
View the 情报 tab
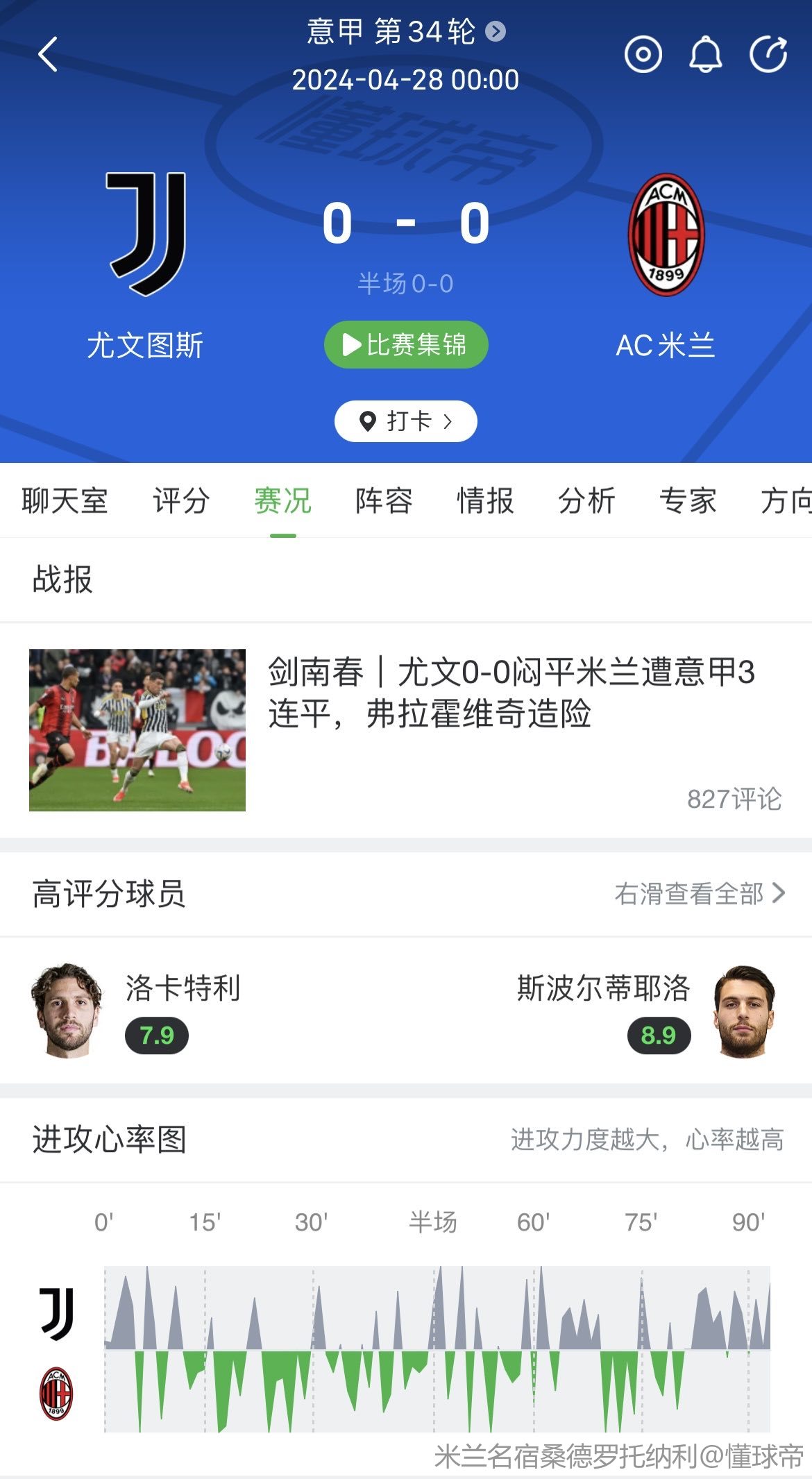[x=485, y=500]
